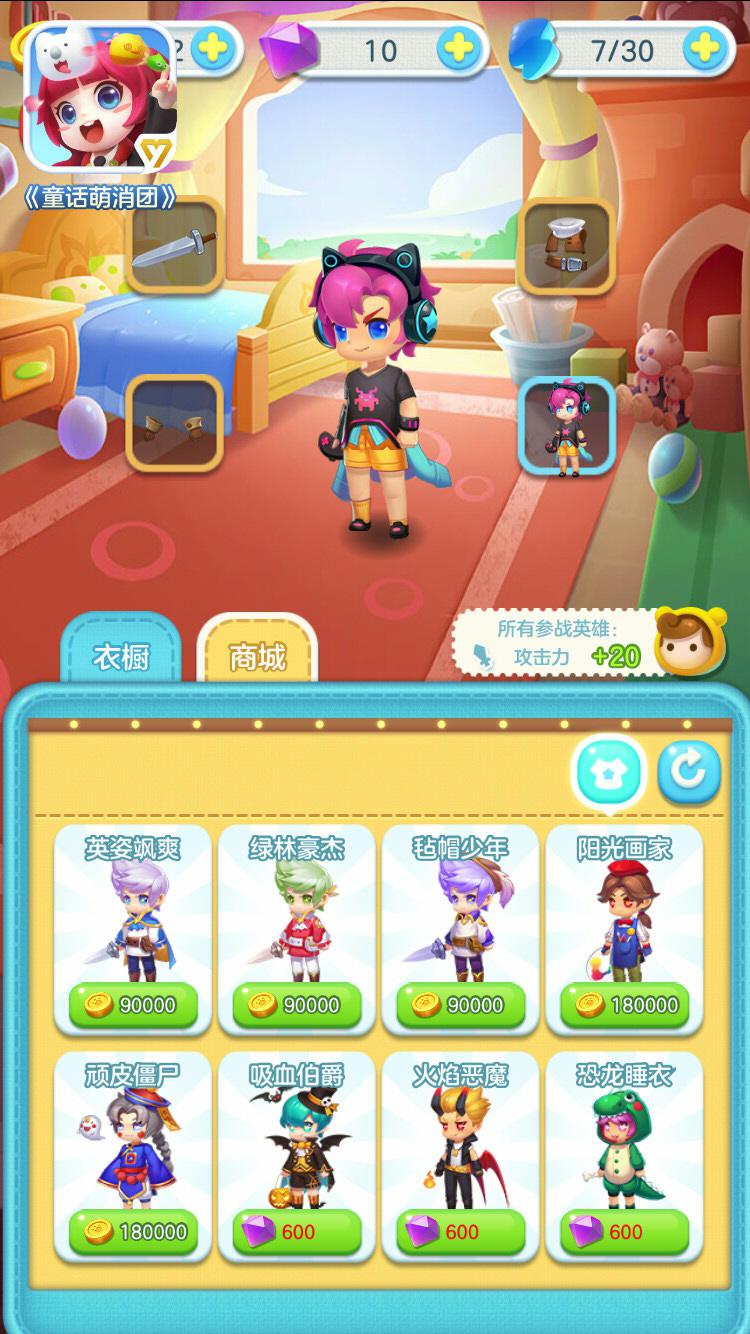This screenshot has height=1334, width=750.
Task: Add more gold coins with plus button
Action: pyautogui.click(x=213, y=48)
